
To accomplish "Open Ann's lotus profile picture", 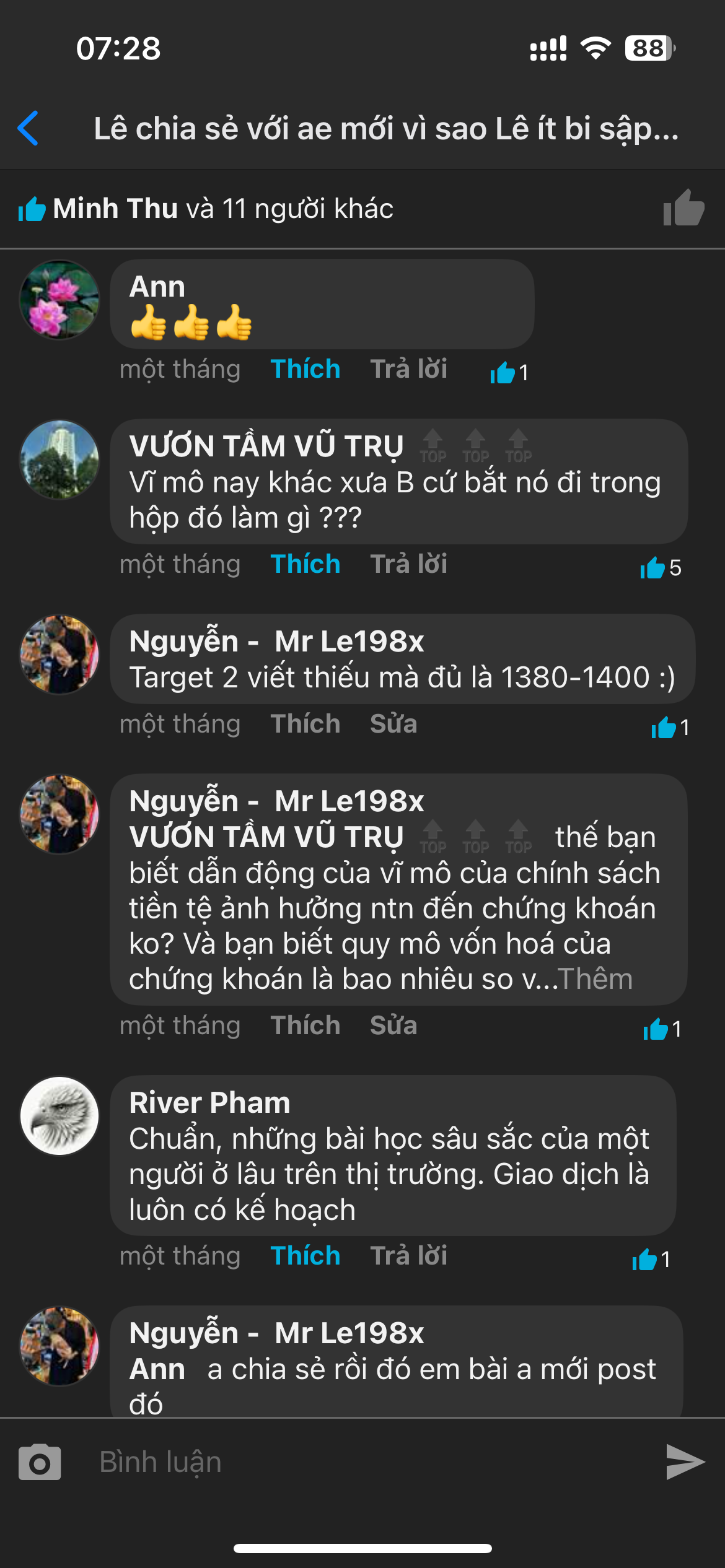I will click(59, 300).
